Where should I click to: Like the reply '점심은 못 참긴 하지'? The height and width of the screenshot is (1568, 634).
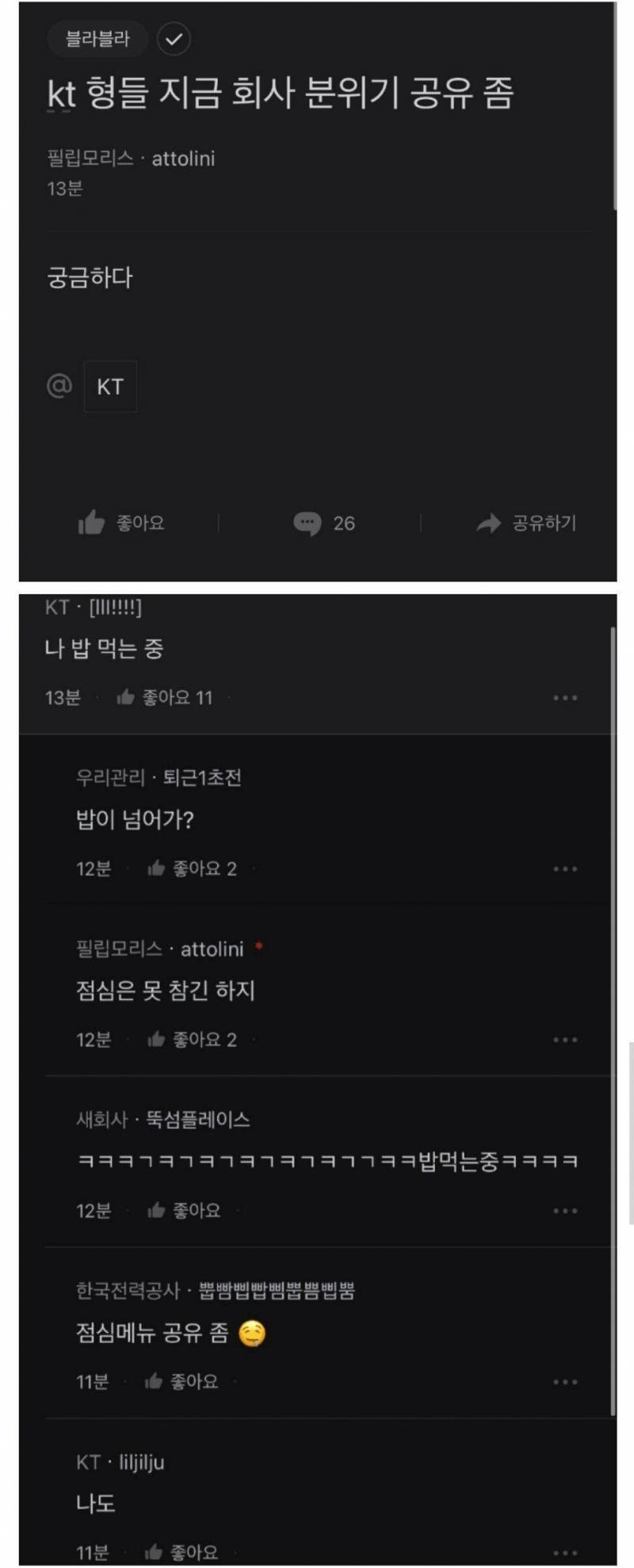pyautogui.click(x=192, y=1040)
